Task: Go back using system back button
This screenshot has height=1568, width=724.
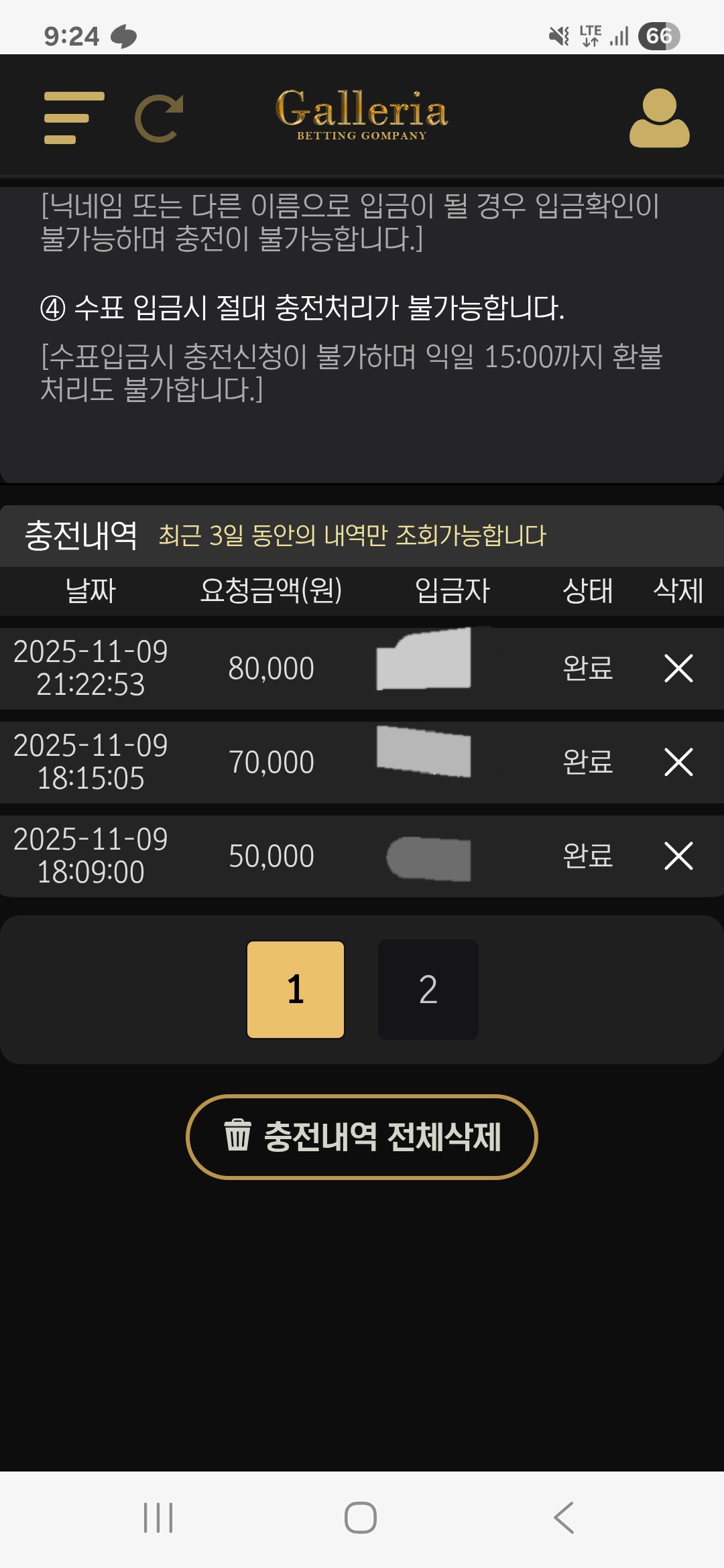Action: click(x=564, y=1518)
